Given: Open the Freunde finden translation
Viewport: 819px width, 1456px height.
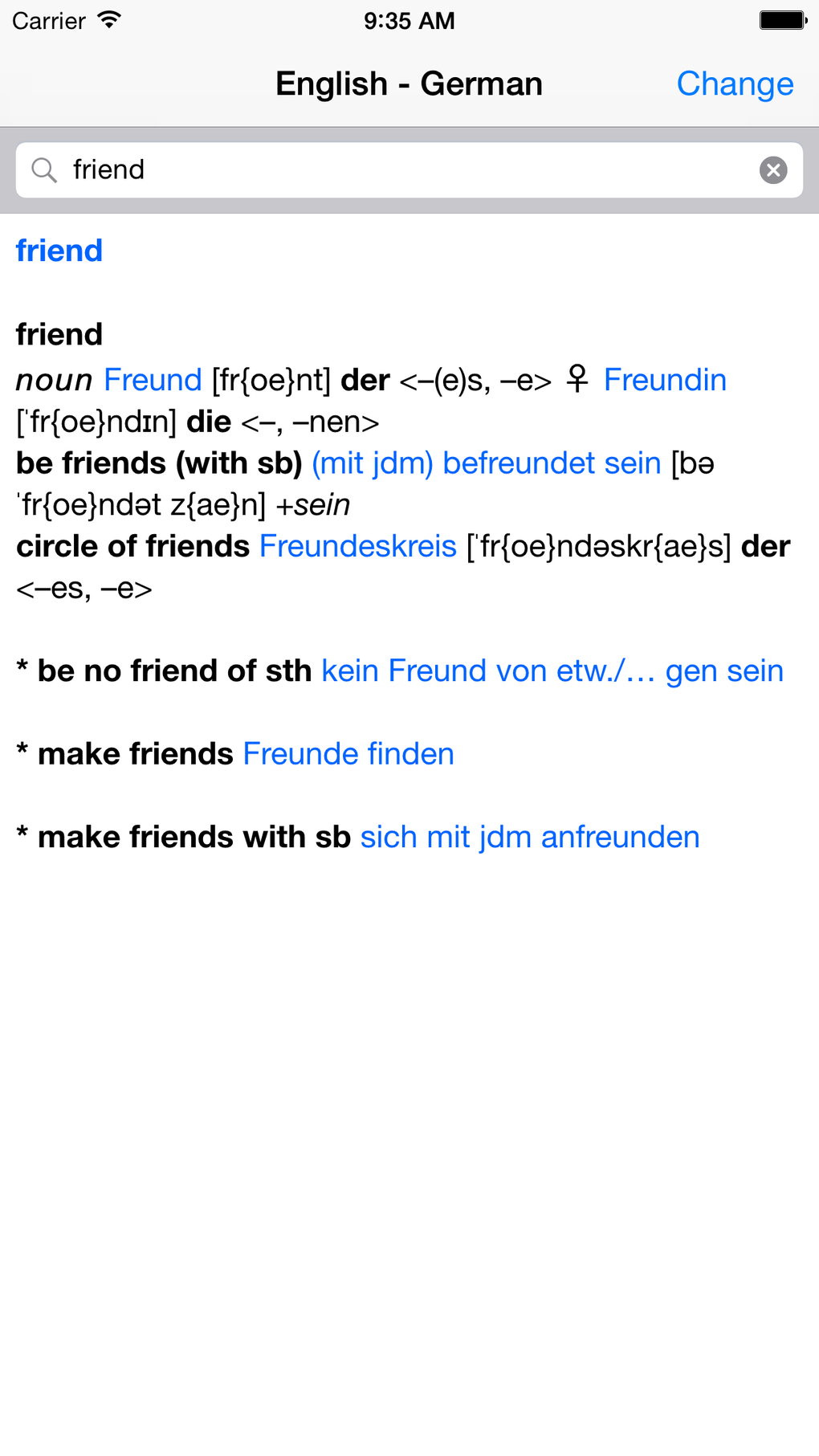Looking at the screenshot, I should click(348, 753).
